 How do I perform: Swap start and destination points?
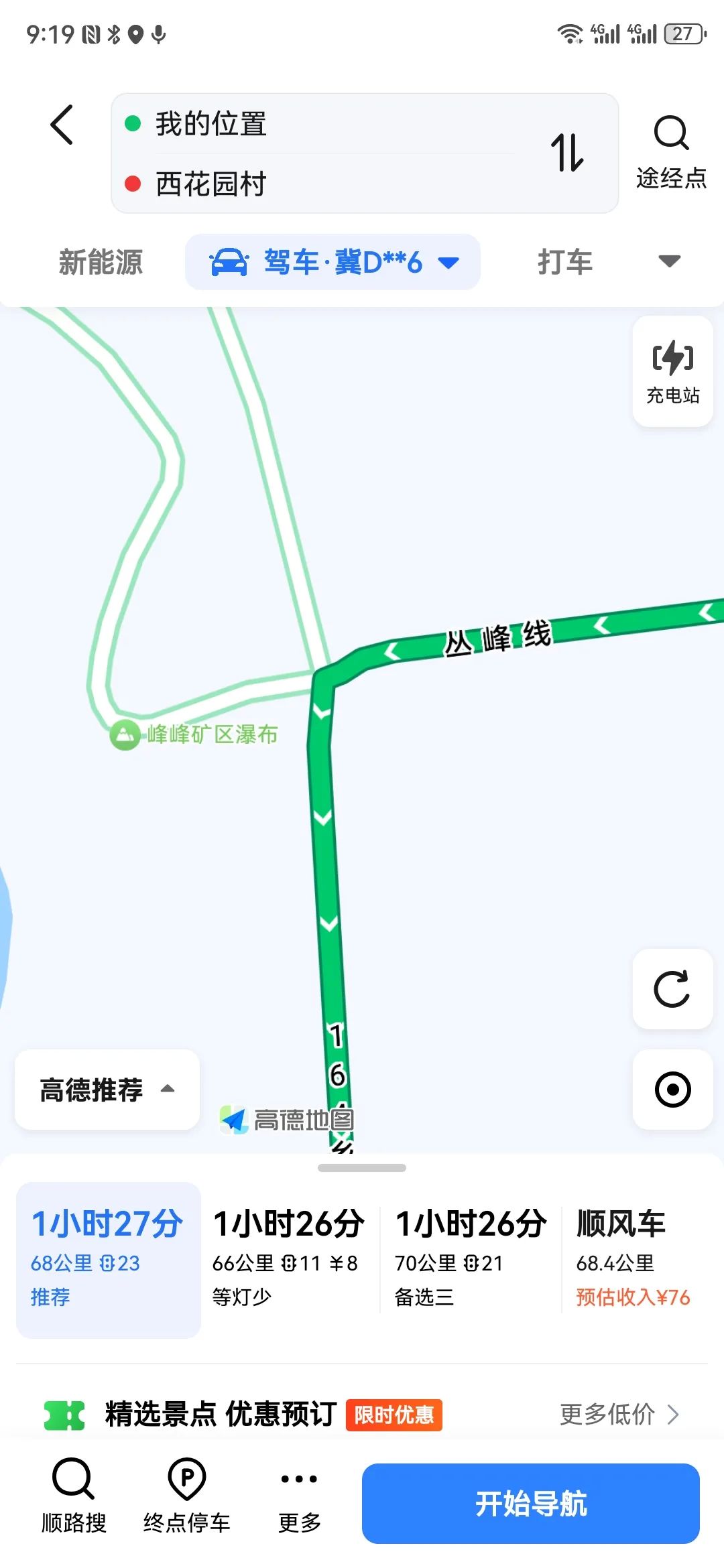click(567, 153)
